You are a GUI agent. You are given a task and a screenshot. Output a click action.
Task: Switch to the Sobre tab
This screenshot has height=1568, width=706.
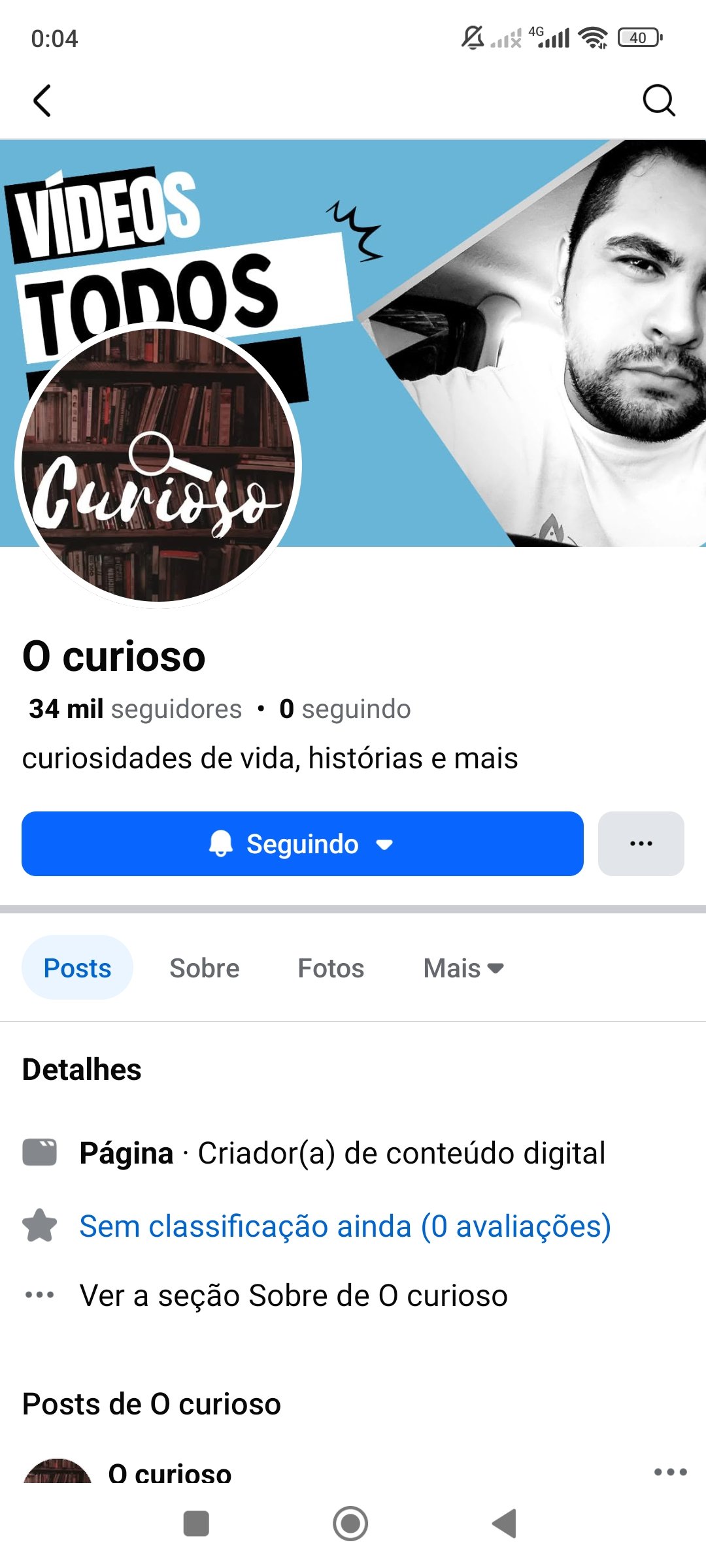click(204, 968)
